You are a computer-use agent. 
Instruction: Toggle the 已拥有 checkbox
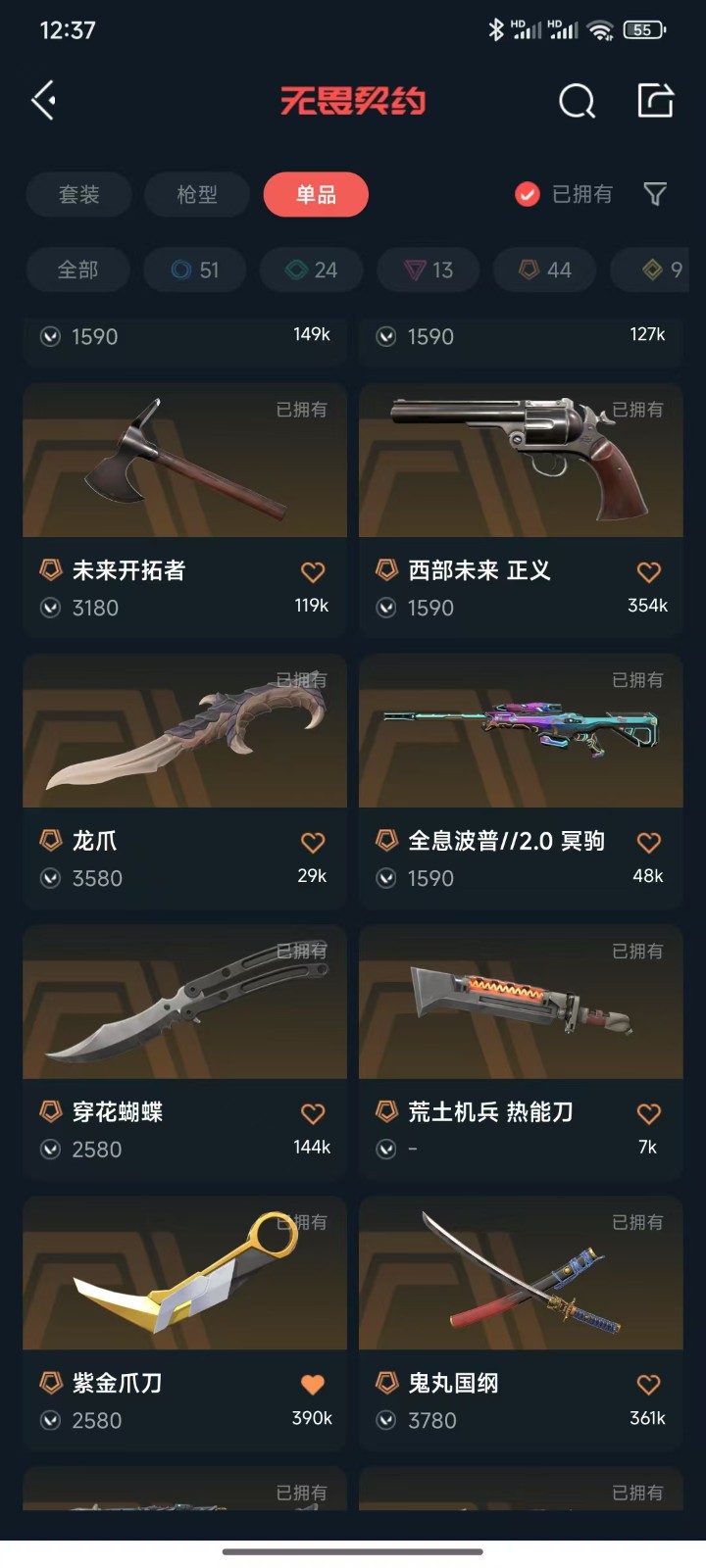point(565,194)
